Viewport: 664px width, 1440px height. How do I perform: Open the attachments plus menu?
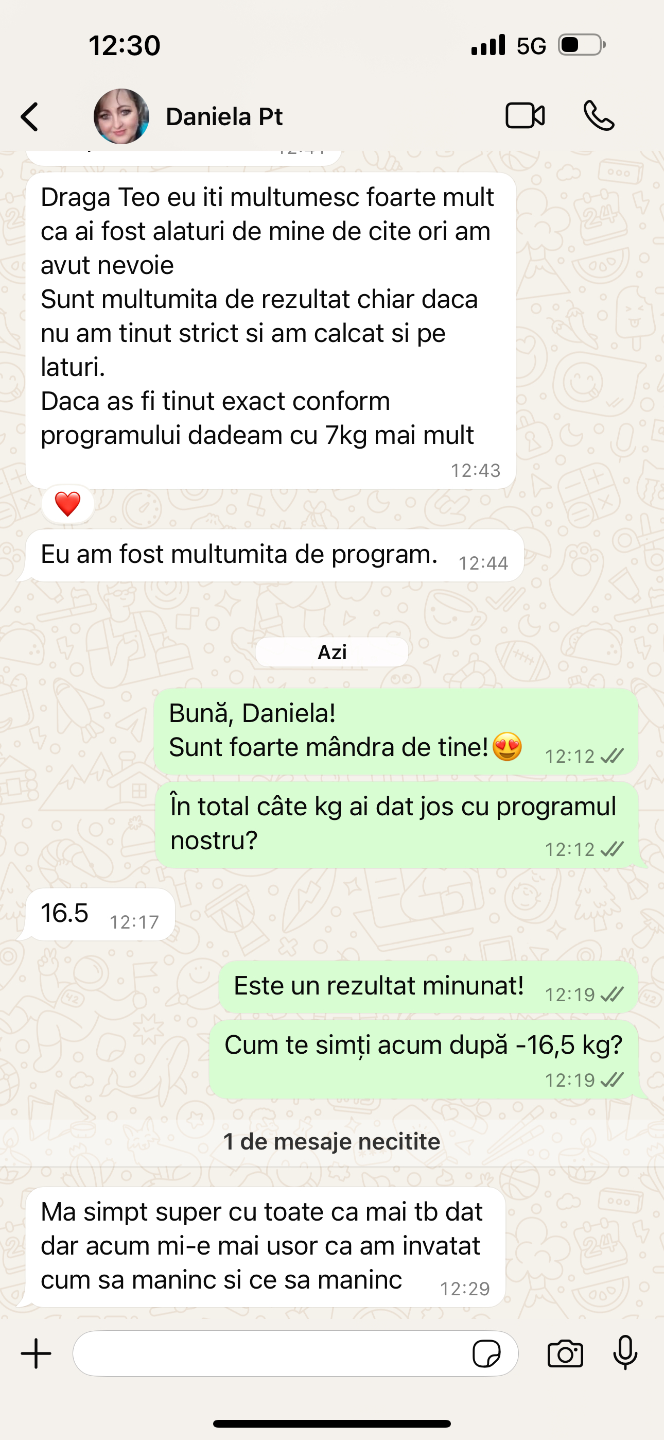[36, 1354]
